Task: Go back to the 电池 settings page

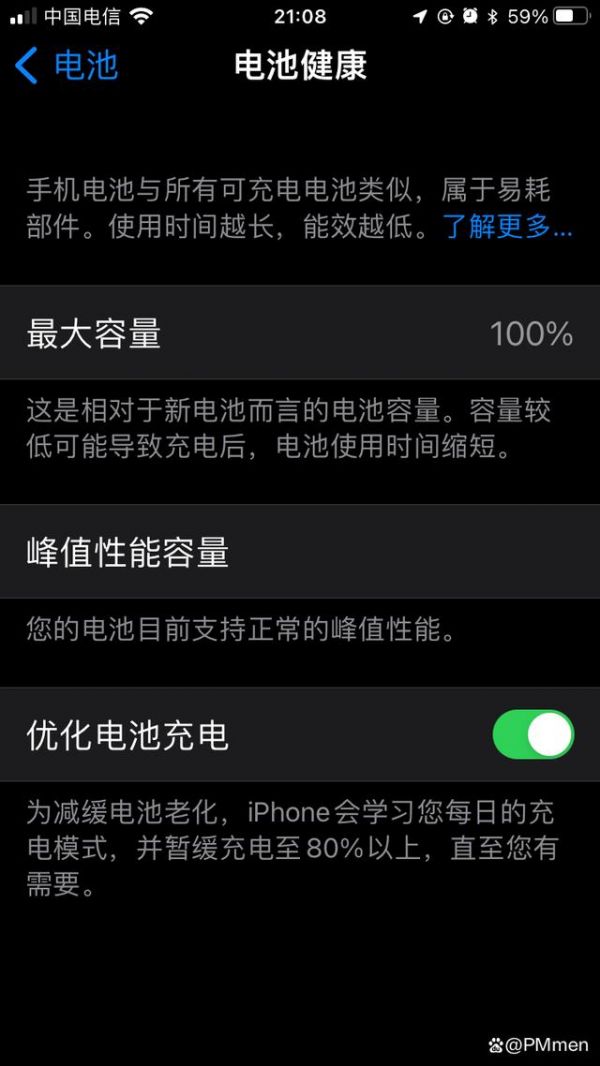Action: pos(67,65)
